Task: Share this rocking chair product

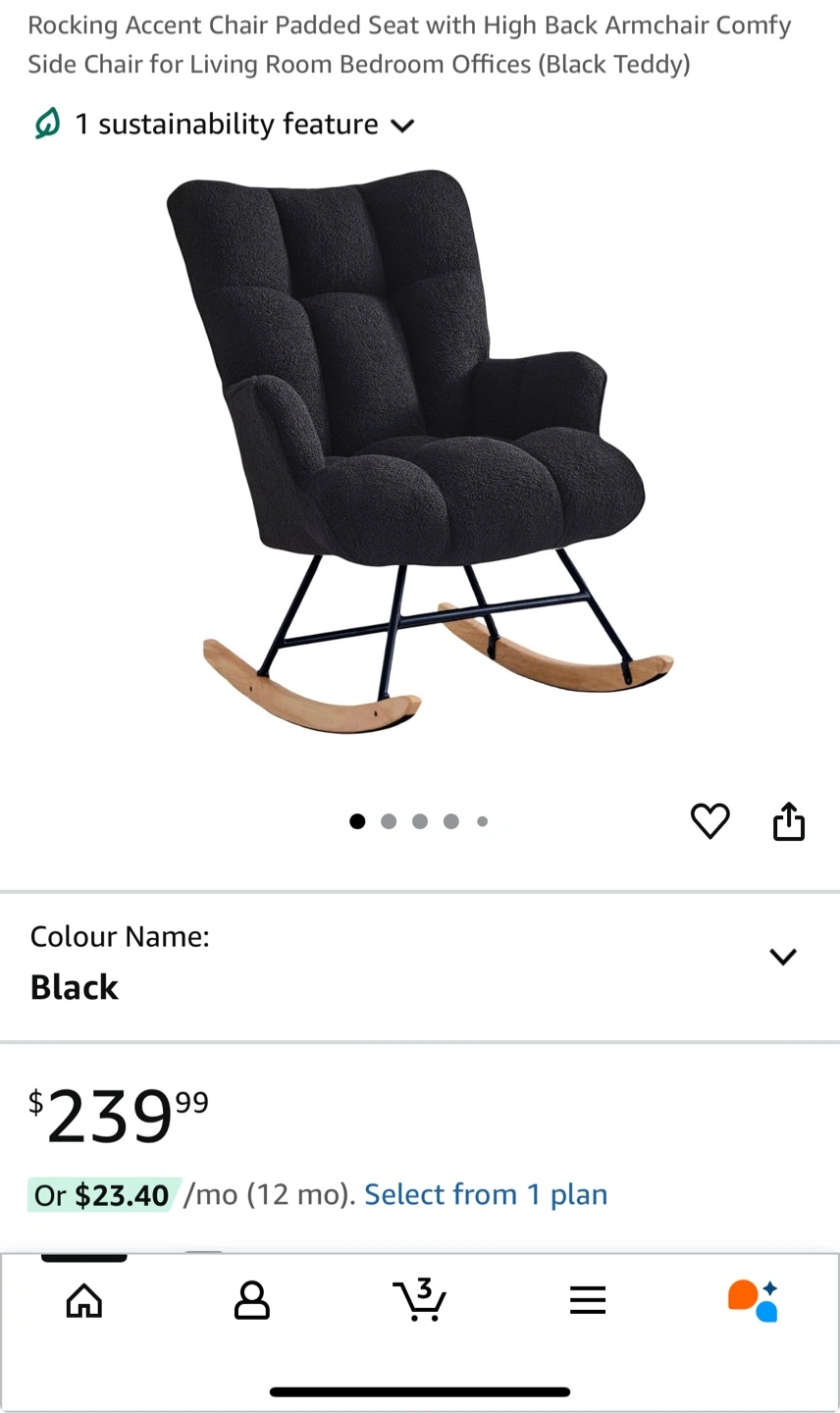Action: [789, 821]
